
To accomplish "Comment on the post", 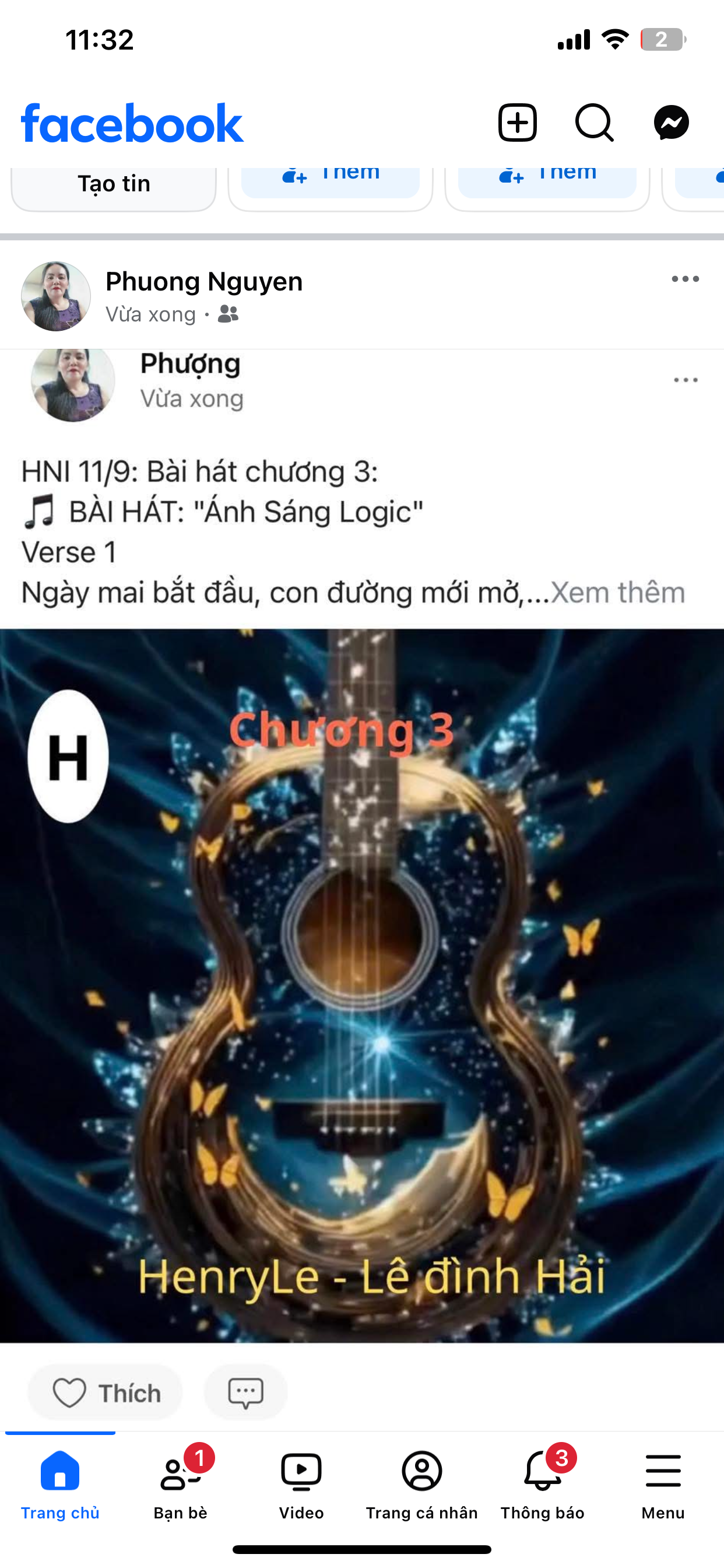I will coord(245,1392).
